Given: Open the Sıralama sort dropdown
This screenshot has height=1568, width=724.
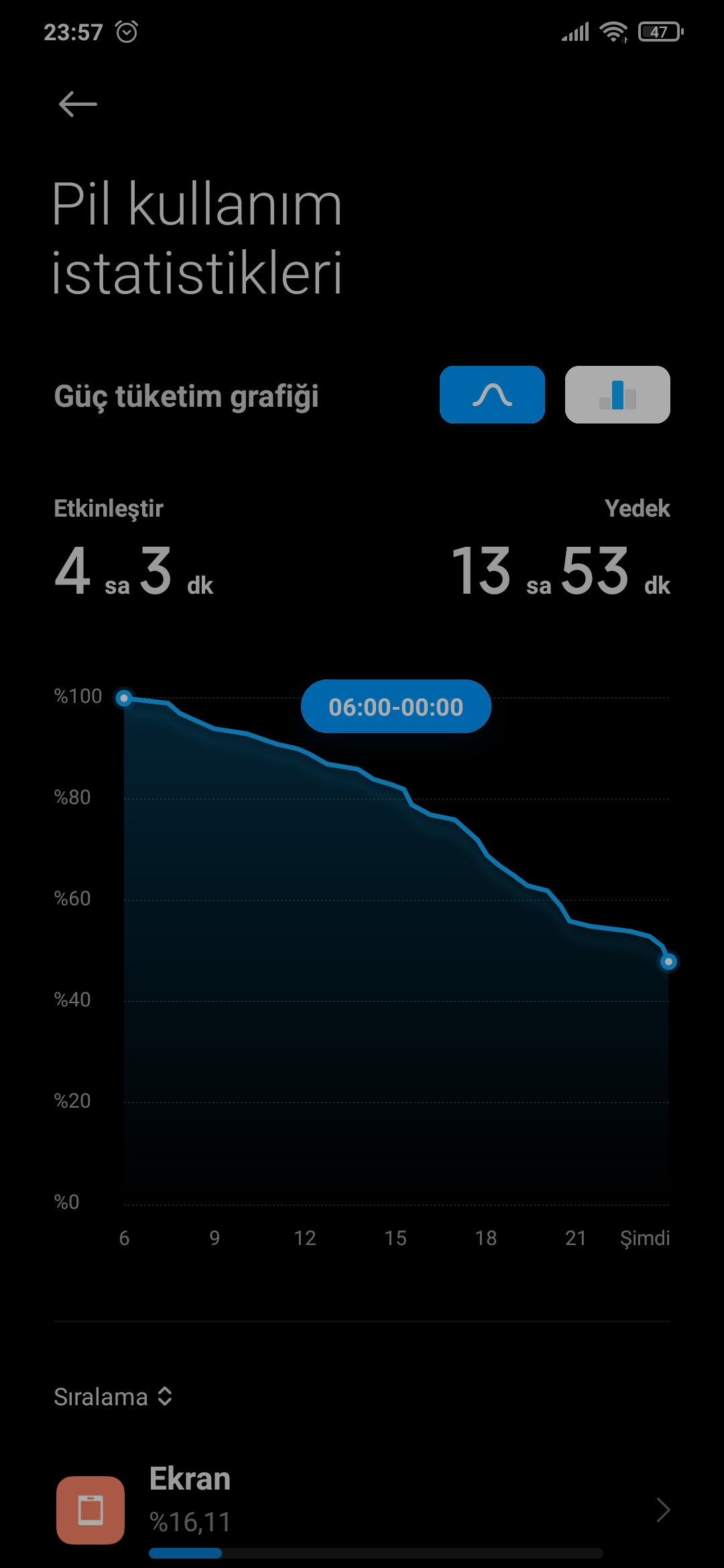Looking at the screenshot, I should (113, 1397).
